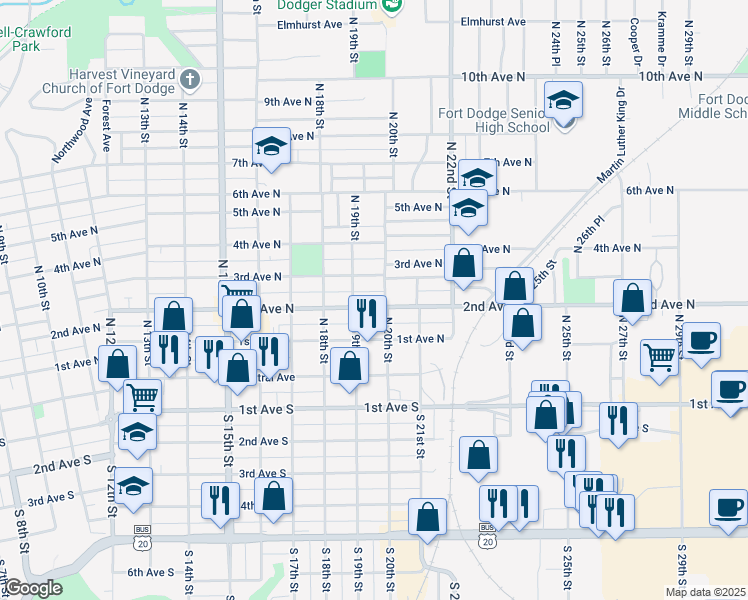Open the grocery cart marker near 1st Ave S

pos(142,397)
